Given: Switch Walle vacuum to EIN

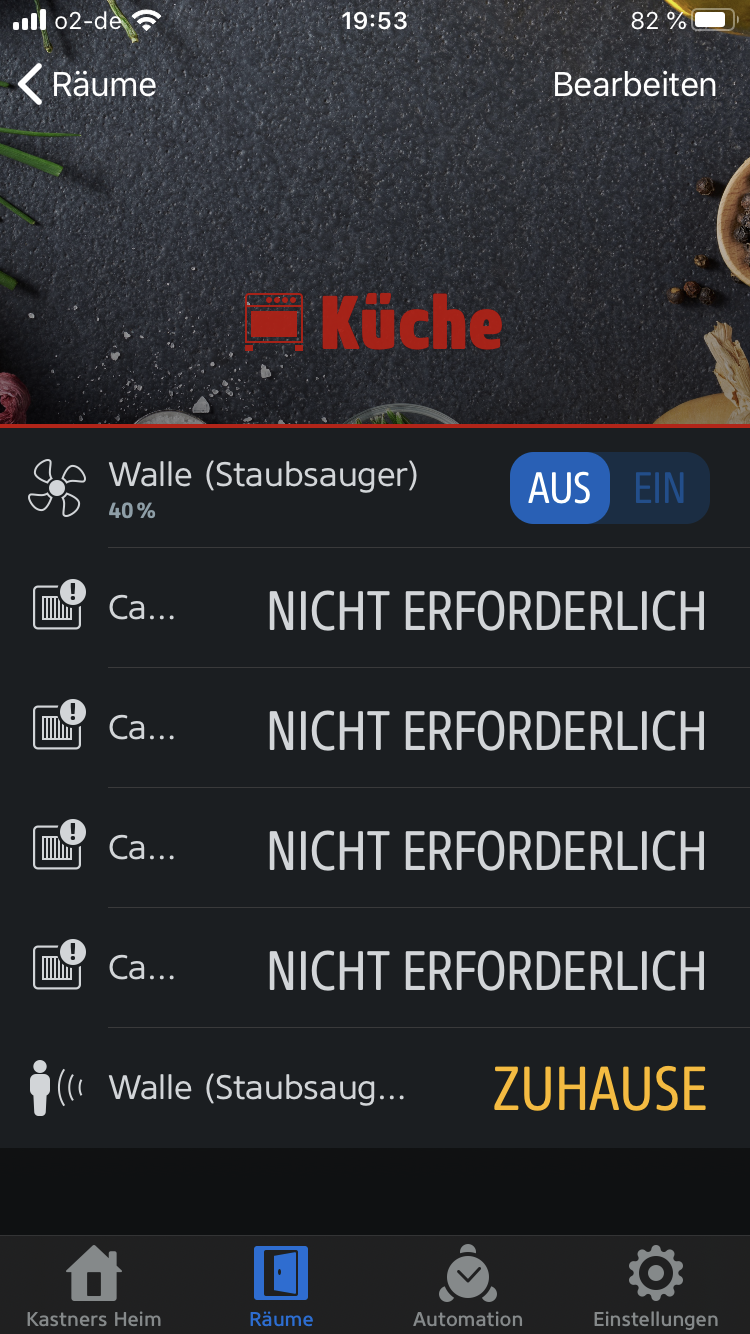Looking at the screenshot, I should click(x=660, y=489).
